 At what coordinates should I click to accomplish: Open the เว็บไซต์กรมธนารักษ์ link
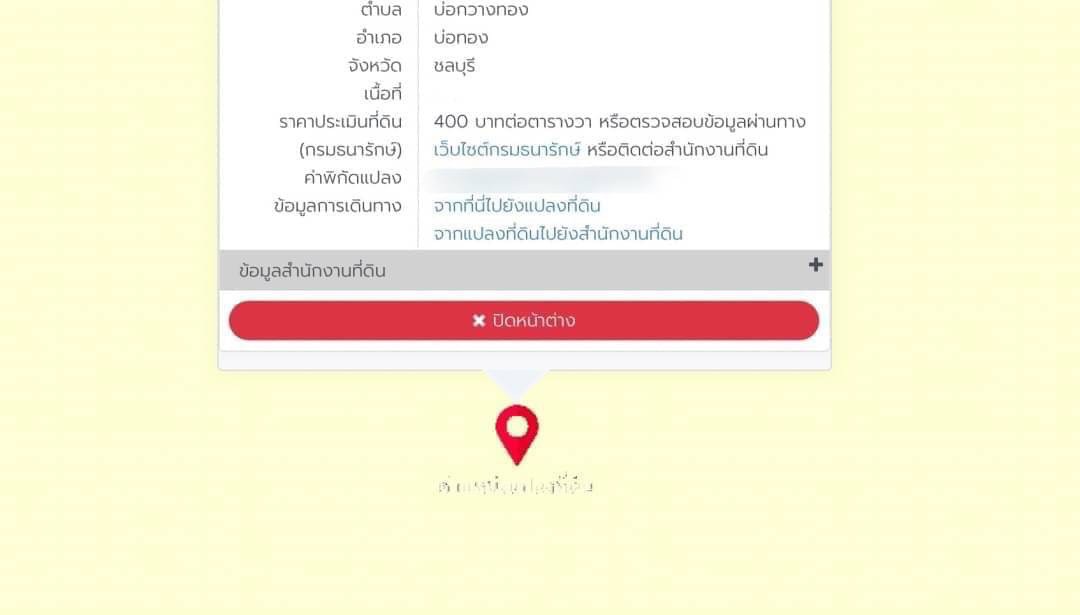[x=507, y=150]
